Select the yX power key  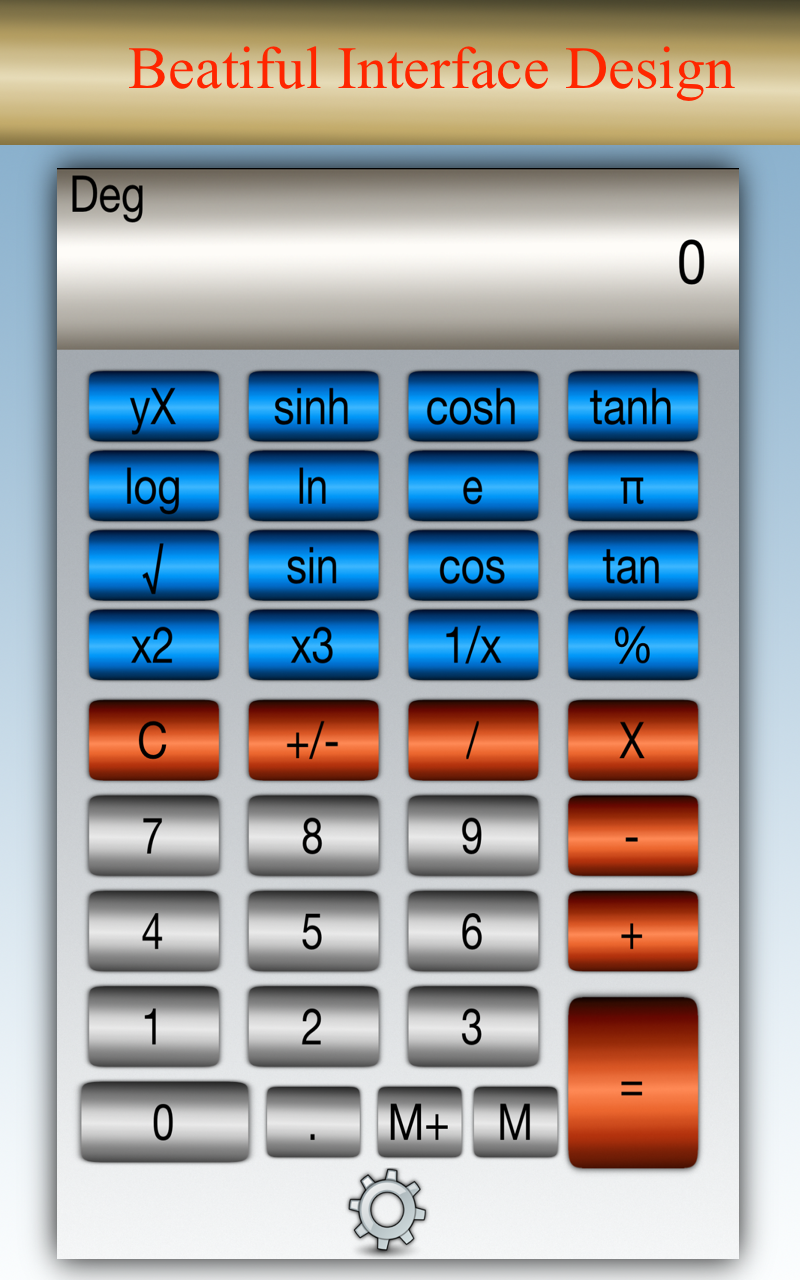point(153,406)
